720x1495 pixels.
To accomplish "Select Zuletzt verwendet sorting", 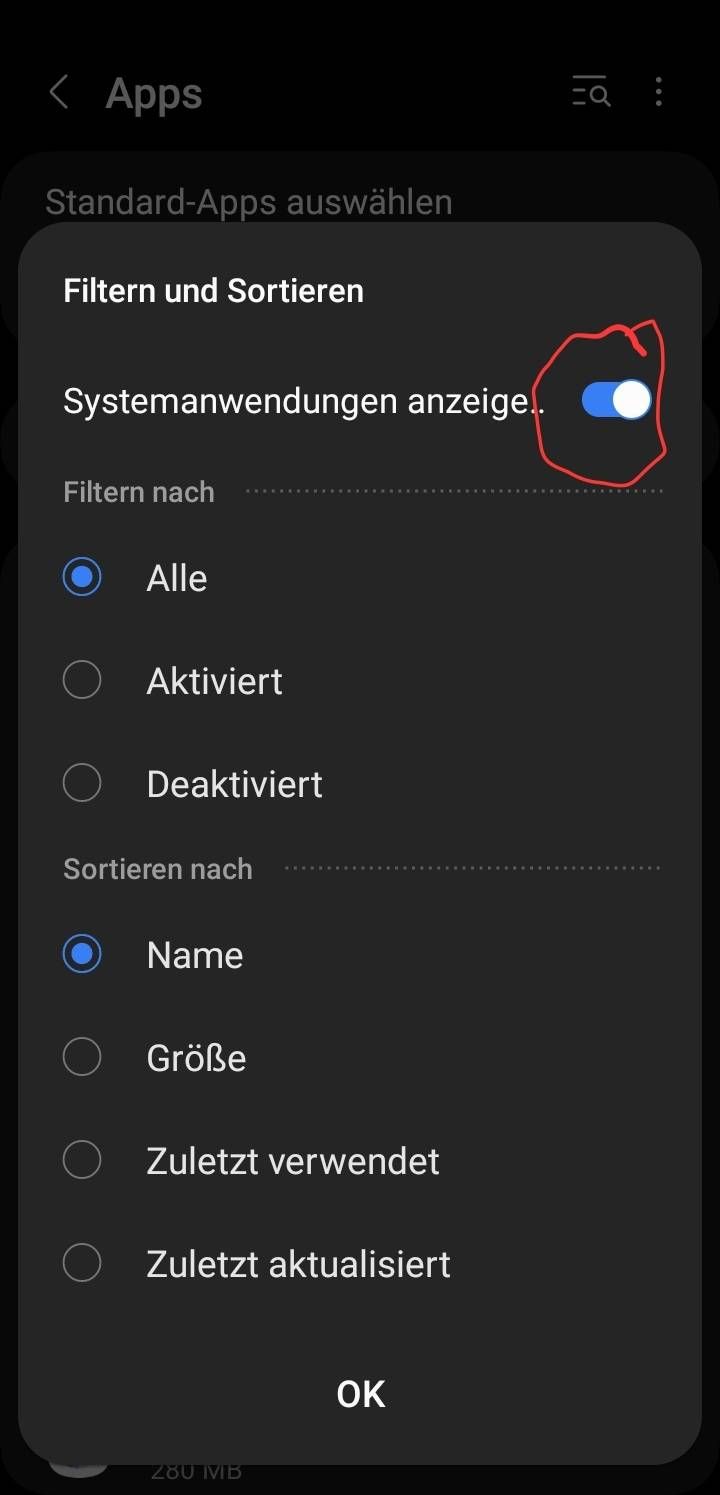I will [x=82, y=1161].
